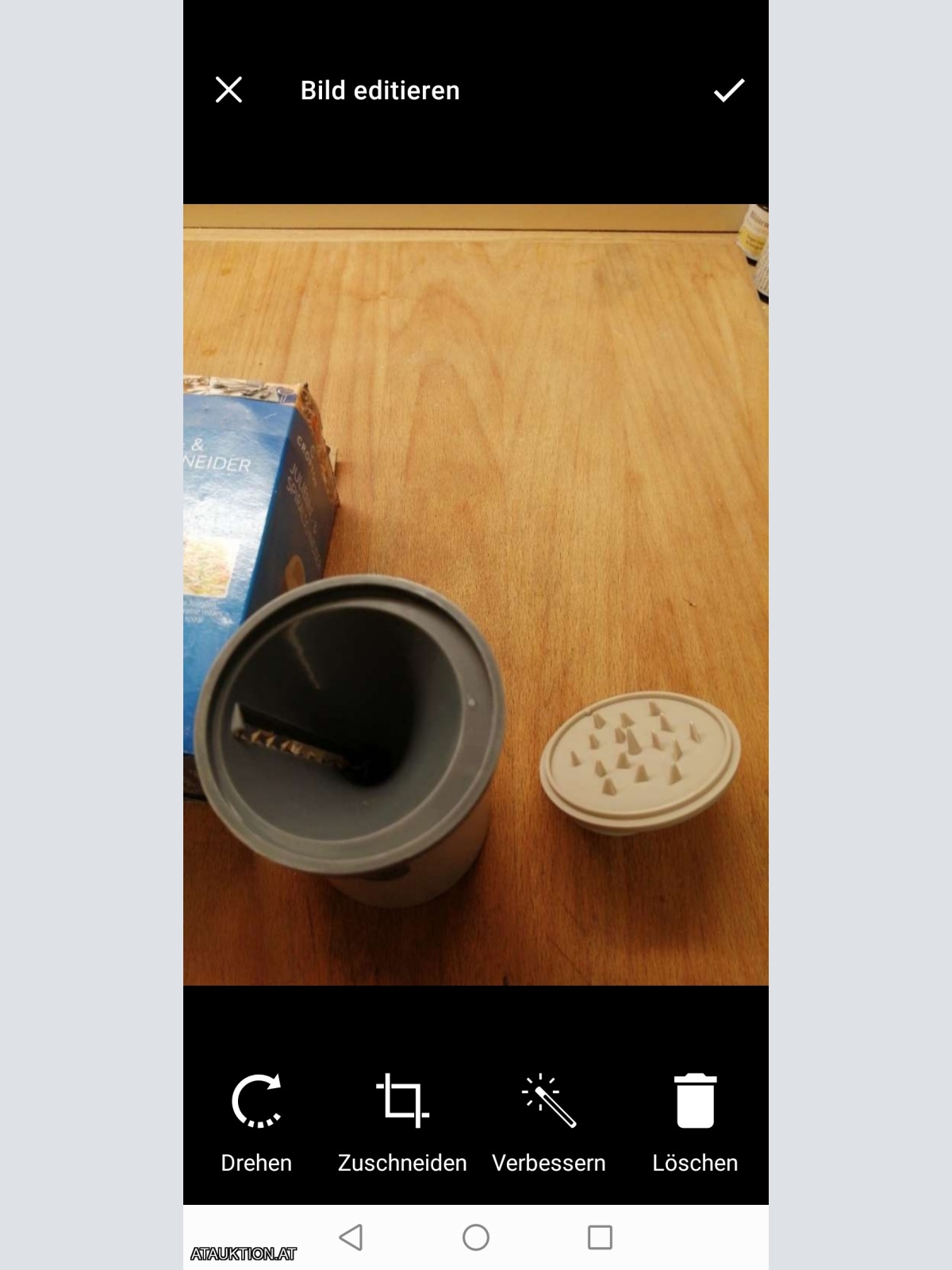Screen dimensions: 952x1270
Task: Close the Bild editieren screen
Action: (x=228, y=90)
